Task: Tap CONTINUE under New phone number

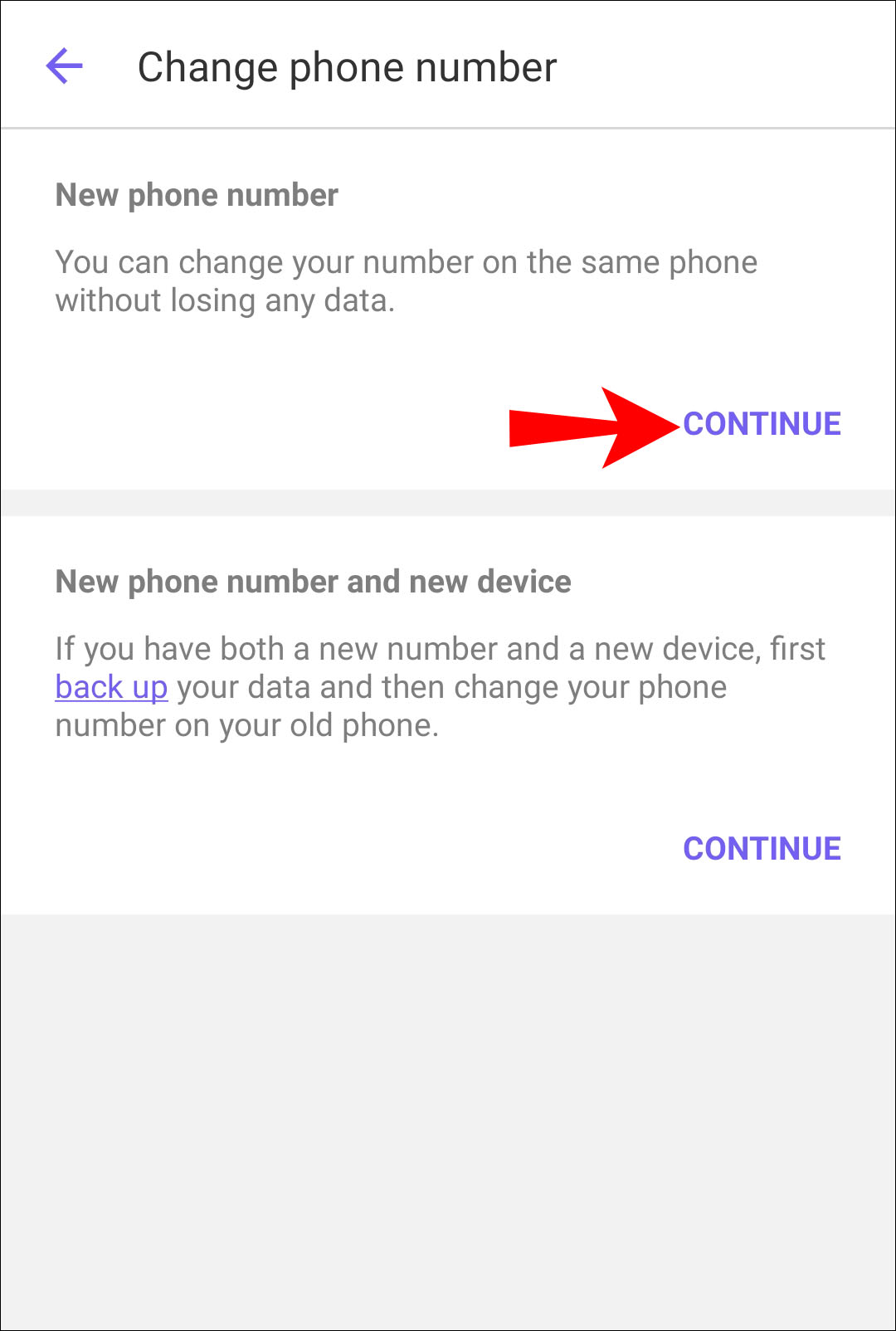Action: [762, 424]
